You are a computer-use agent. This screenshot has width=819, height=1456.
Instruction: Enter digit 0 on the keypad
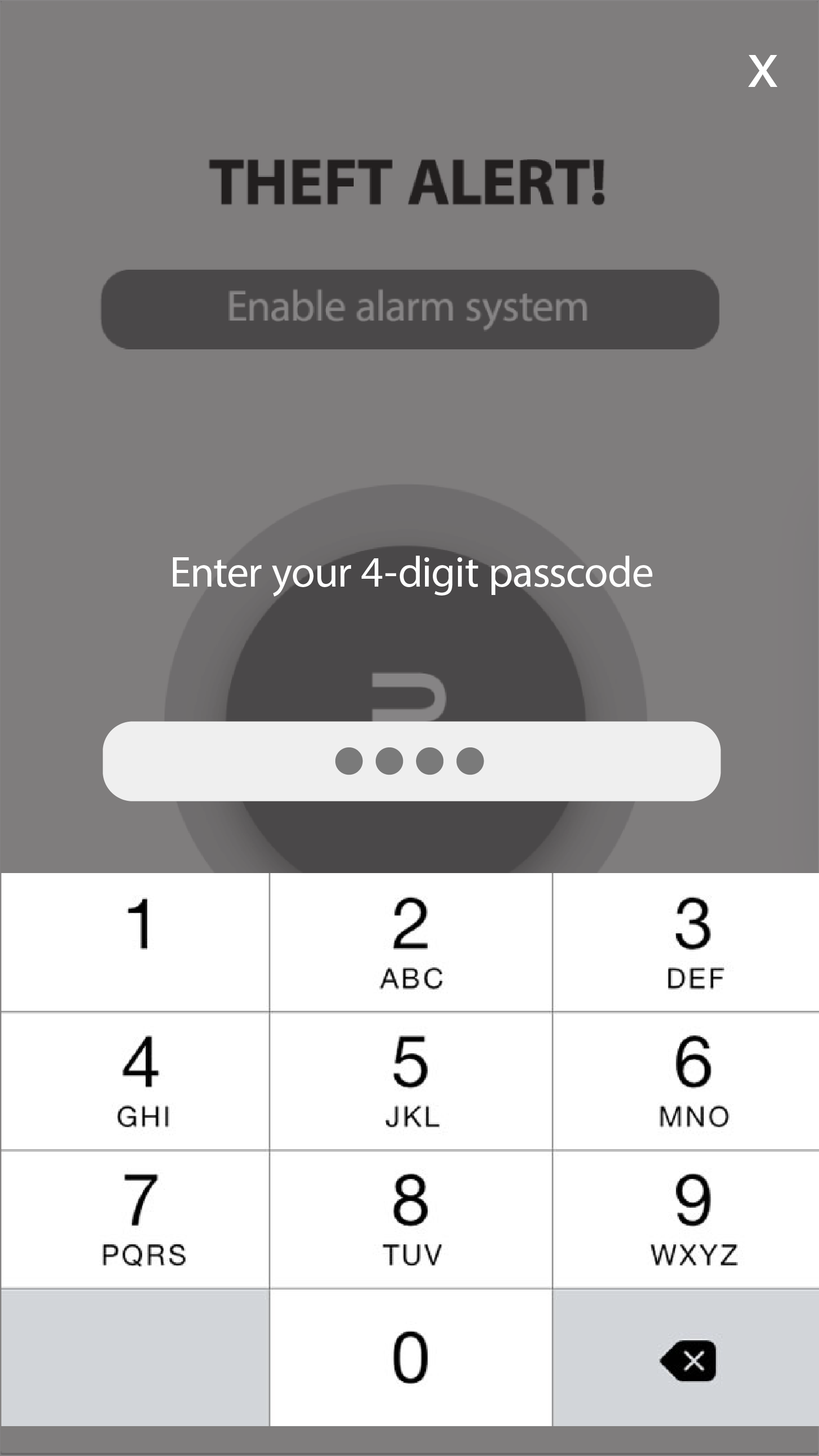(x=411, y=1358)
